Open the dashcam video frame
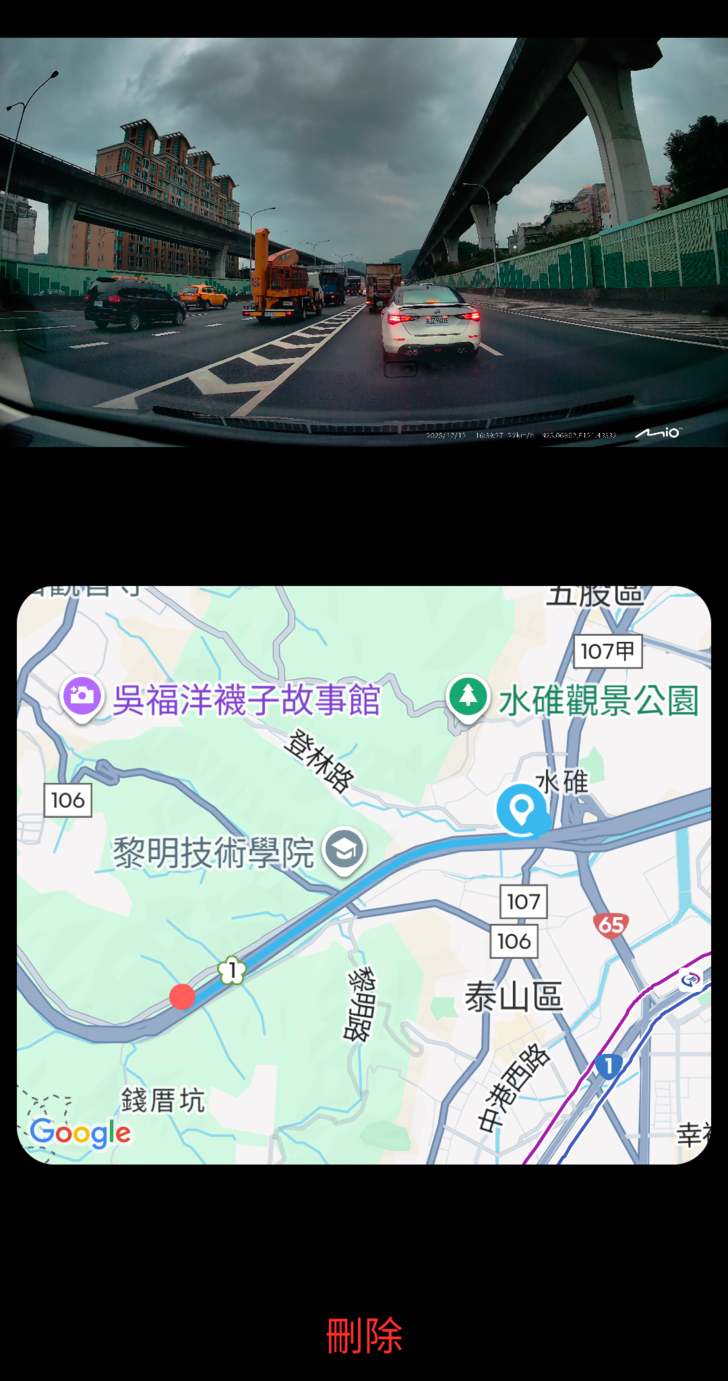The width and height of the screenshot is (728, 1381). click(364, 242)
